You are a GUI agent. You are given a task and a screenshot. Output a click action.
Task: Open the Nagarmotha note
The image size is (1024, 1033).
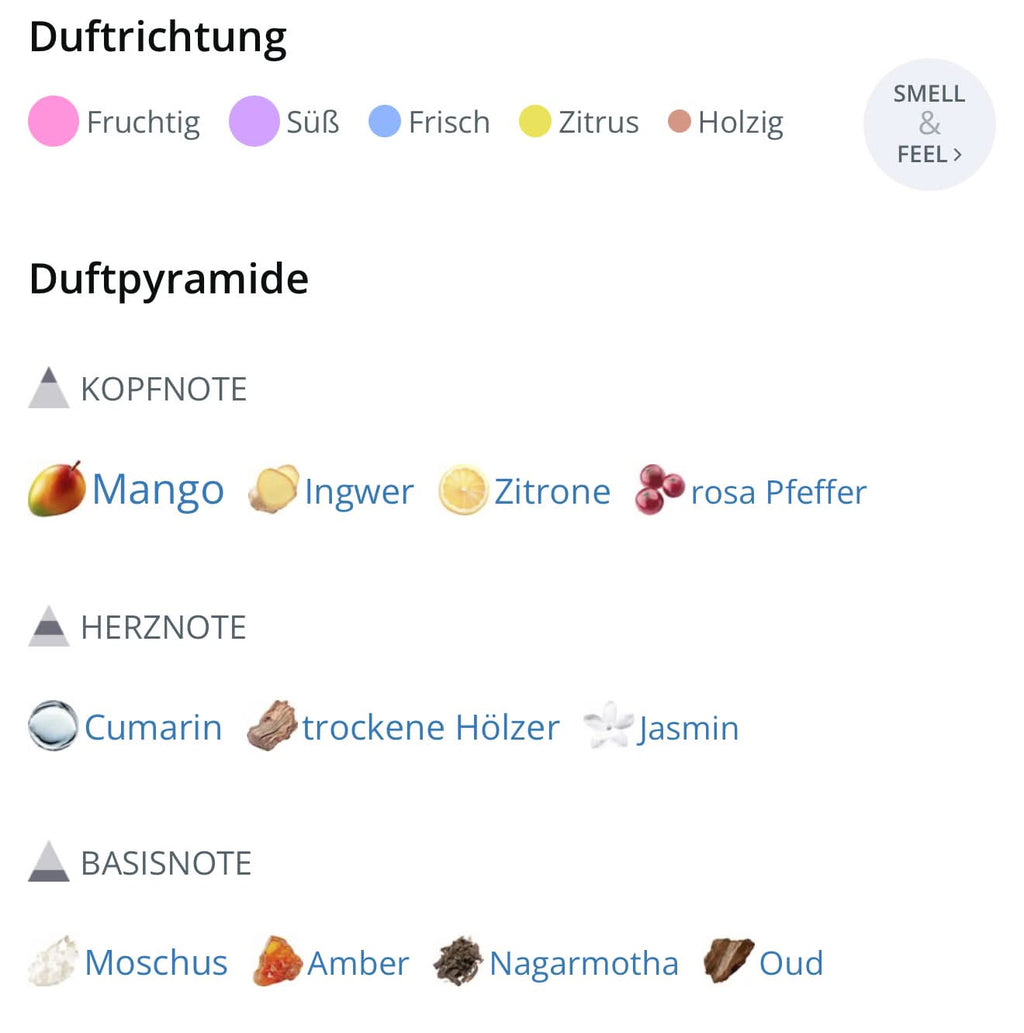click(x=583, y=963)
